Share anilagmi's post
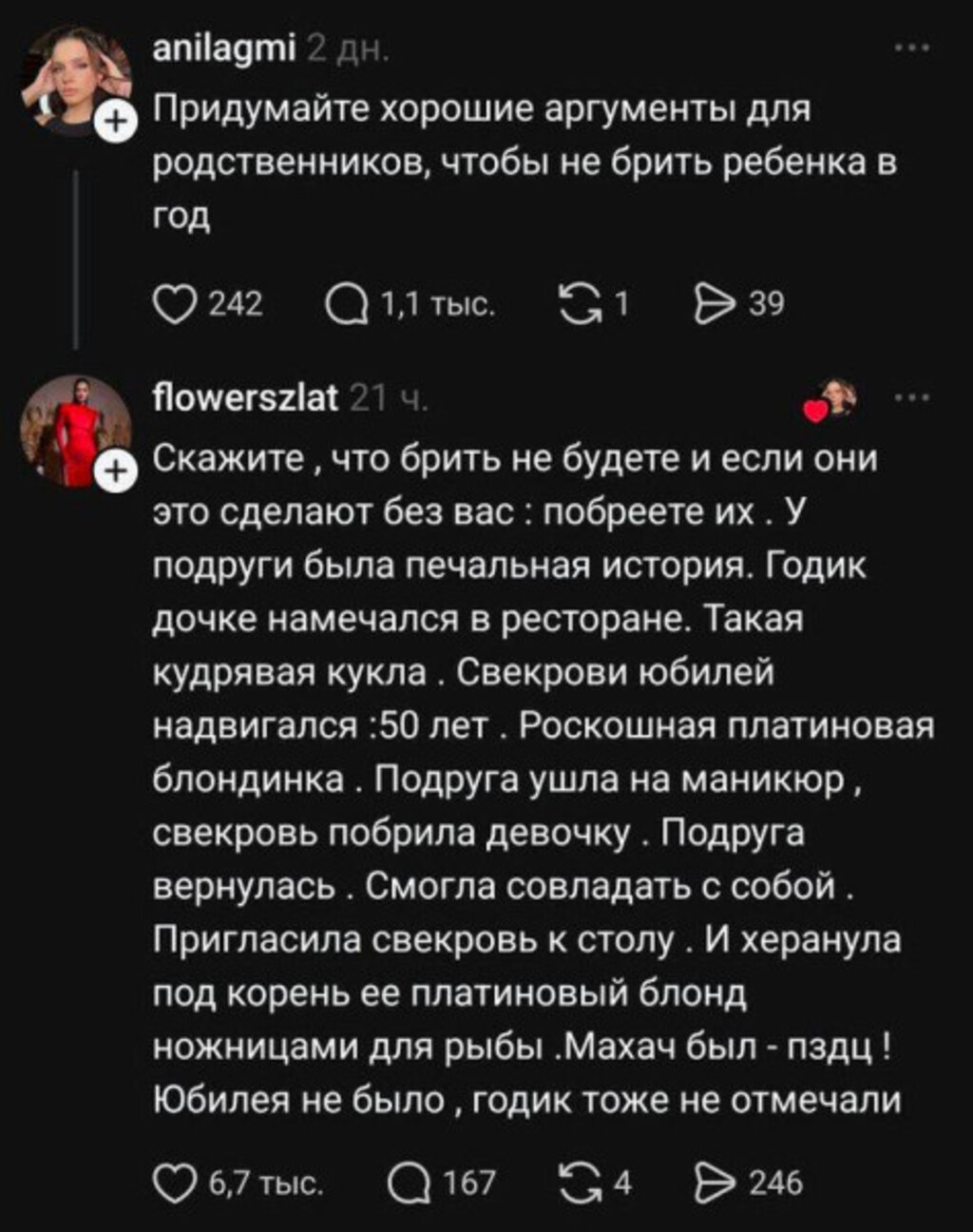973x1232 pixels. 715,304
